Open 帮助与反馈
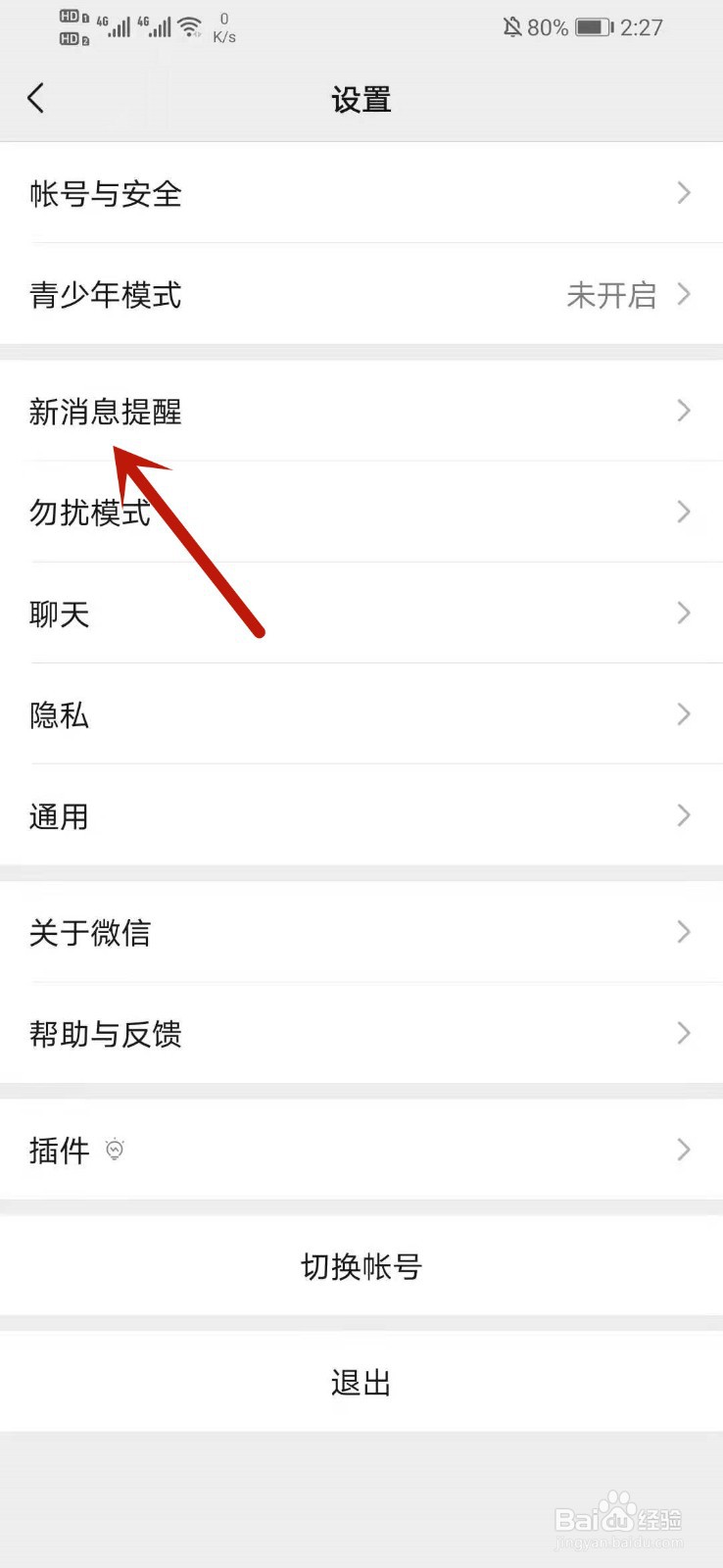The image size is (723, 1568). [x=105, y=1034]
